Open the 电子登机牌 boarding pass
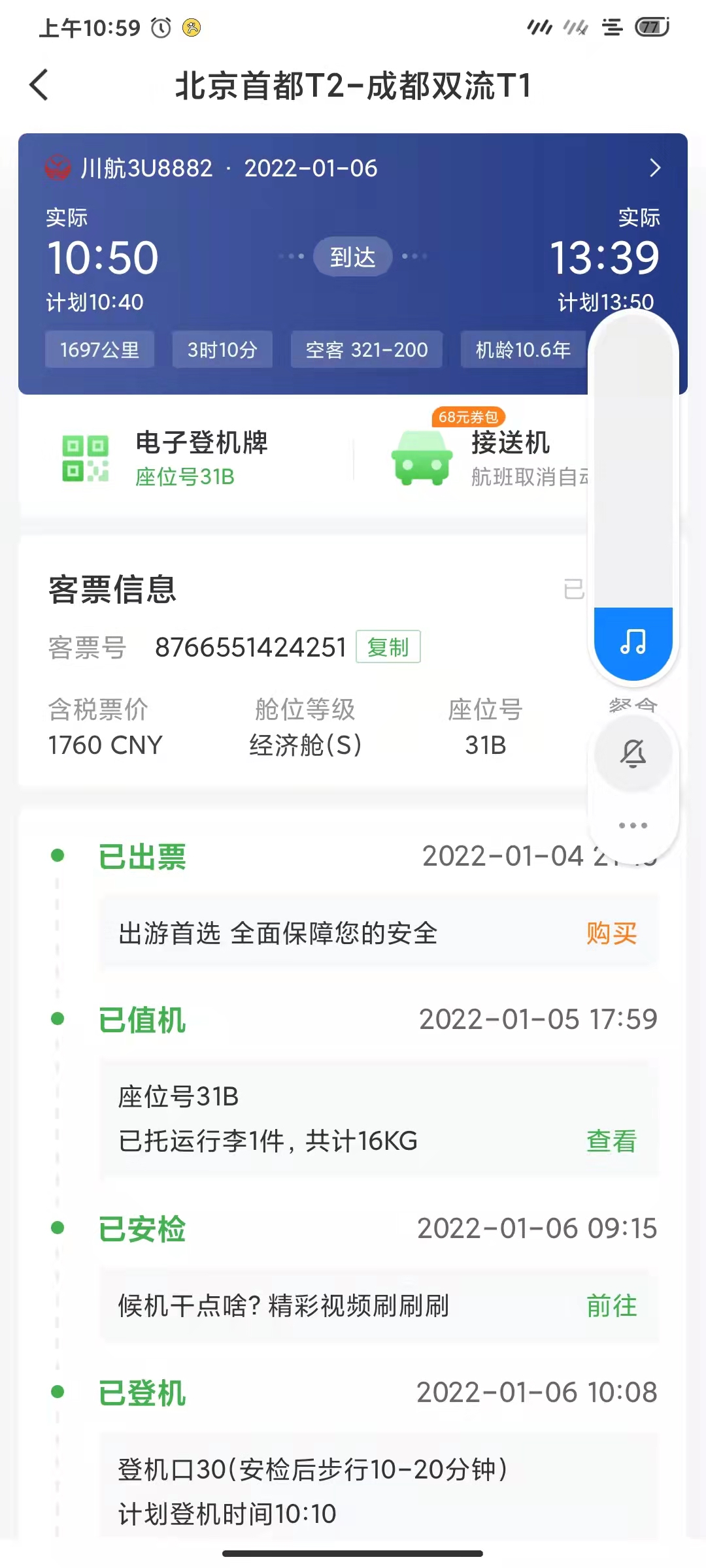706x1568 pixels. point(163,459)
